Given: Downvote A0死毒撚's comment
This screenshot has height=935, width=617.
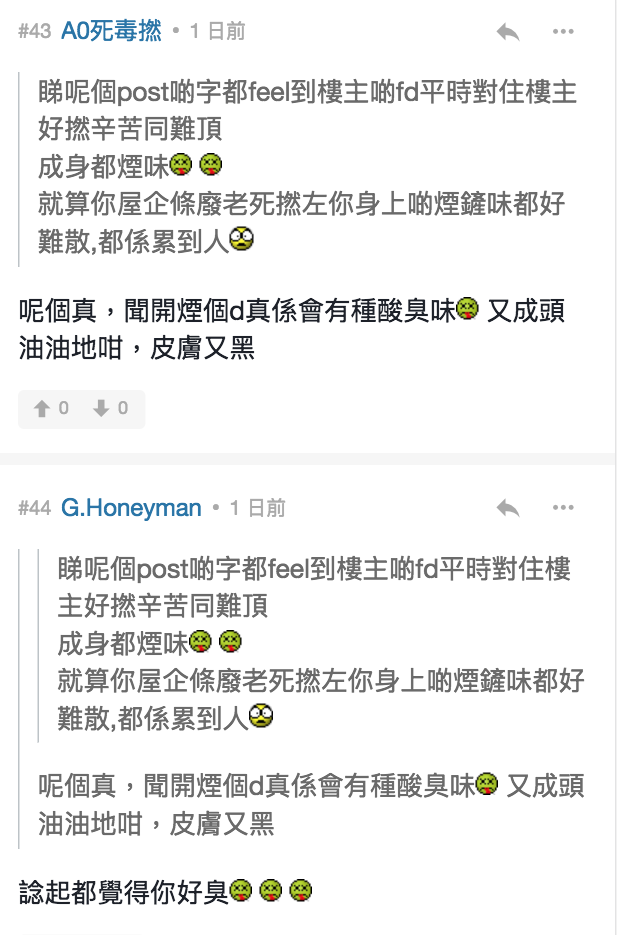Looking at the screenshot, I should click(x=111, y=408).
